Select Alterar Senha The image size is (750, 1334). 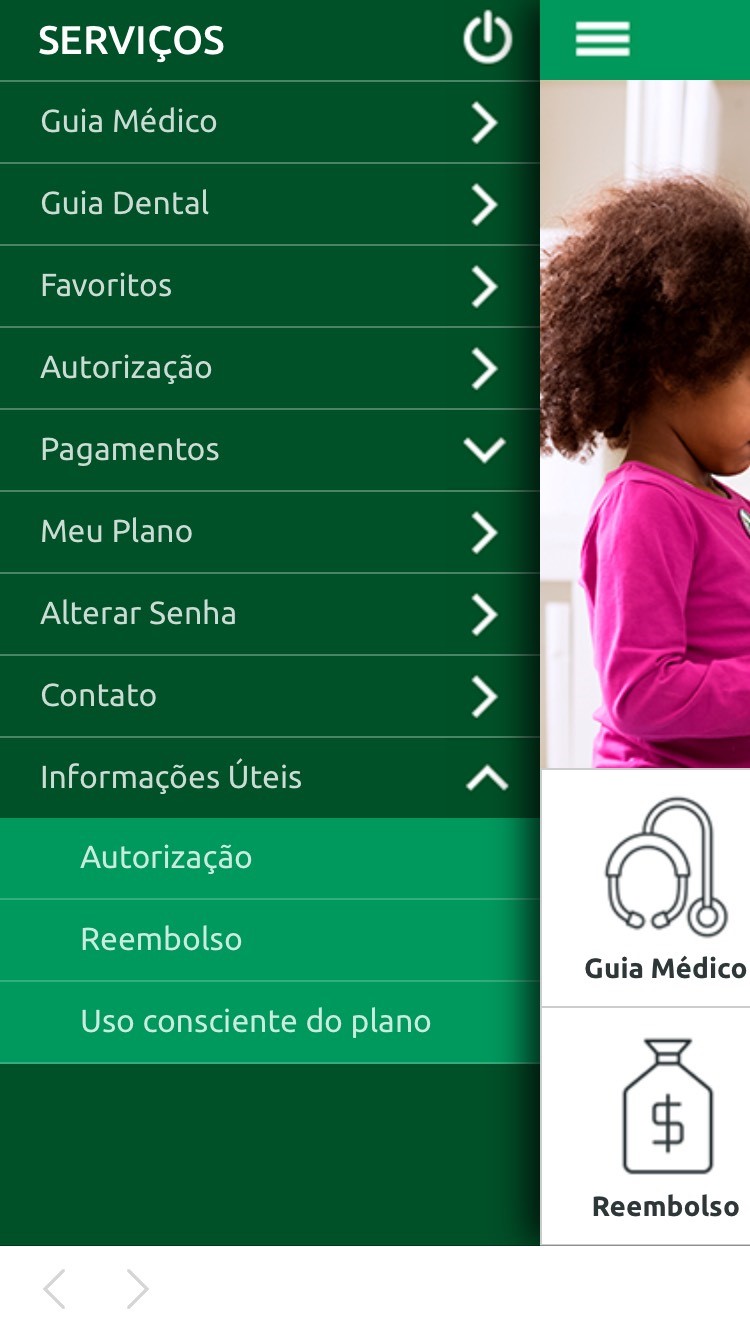(270, 614)
